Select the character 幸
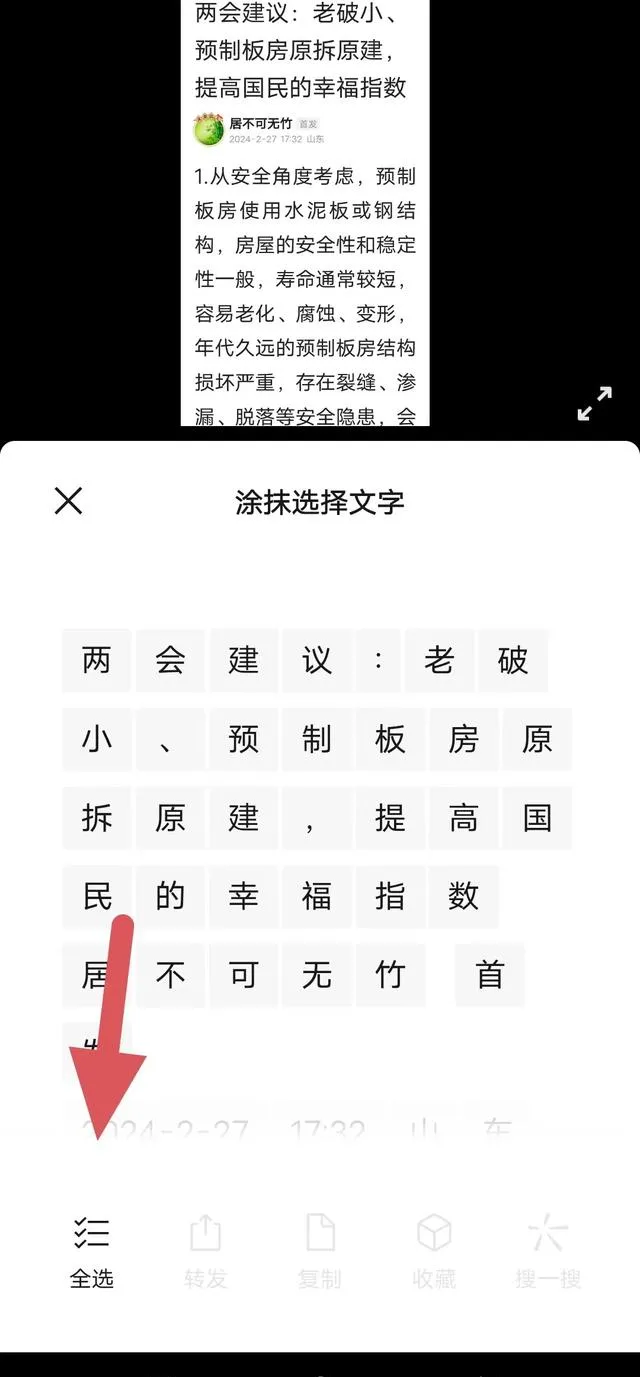Image resolution: width=640 pixels, height=1377 pixels. click(244, 896)
